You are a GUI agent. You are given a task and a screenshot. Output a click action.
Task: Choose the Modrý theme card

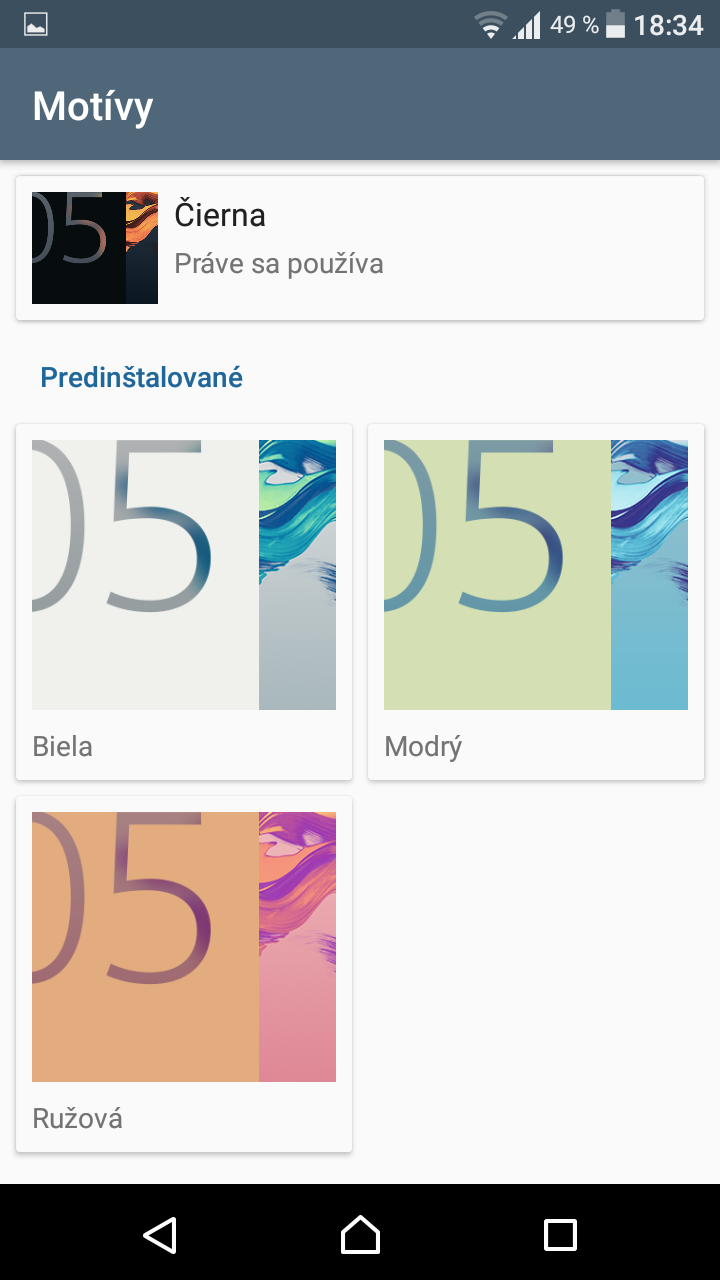point(536,602)
